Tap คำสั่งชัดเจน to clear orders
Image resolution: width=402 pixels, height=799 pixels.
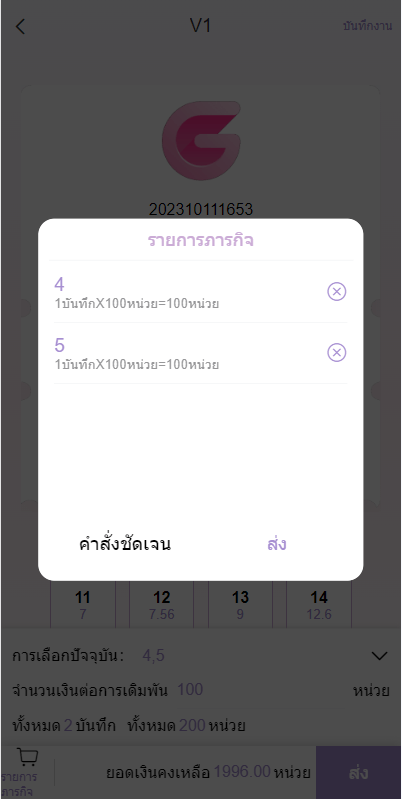pos(125,544)
